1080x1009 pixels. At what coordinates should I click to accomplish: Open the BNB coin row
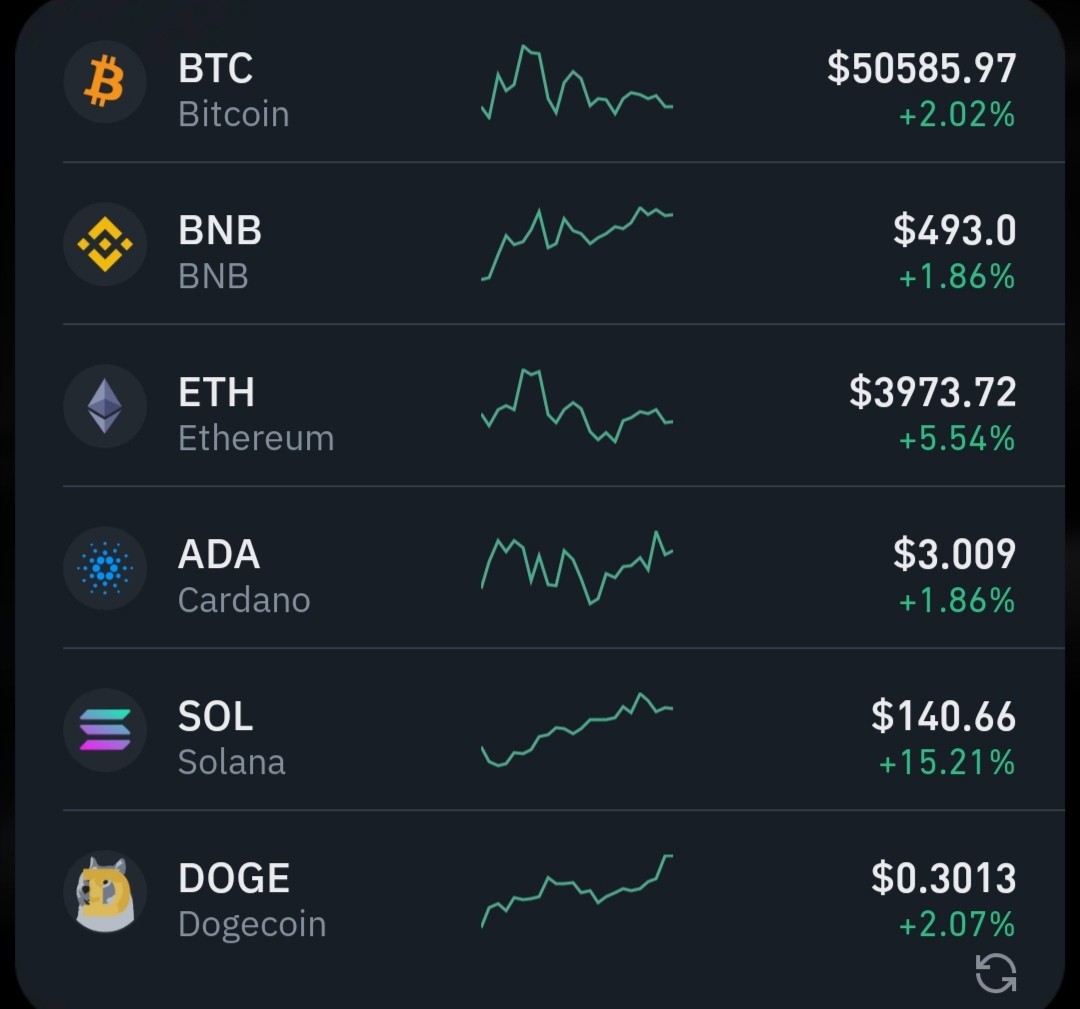pos(540,244)
